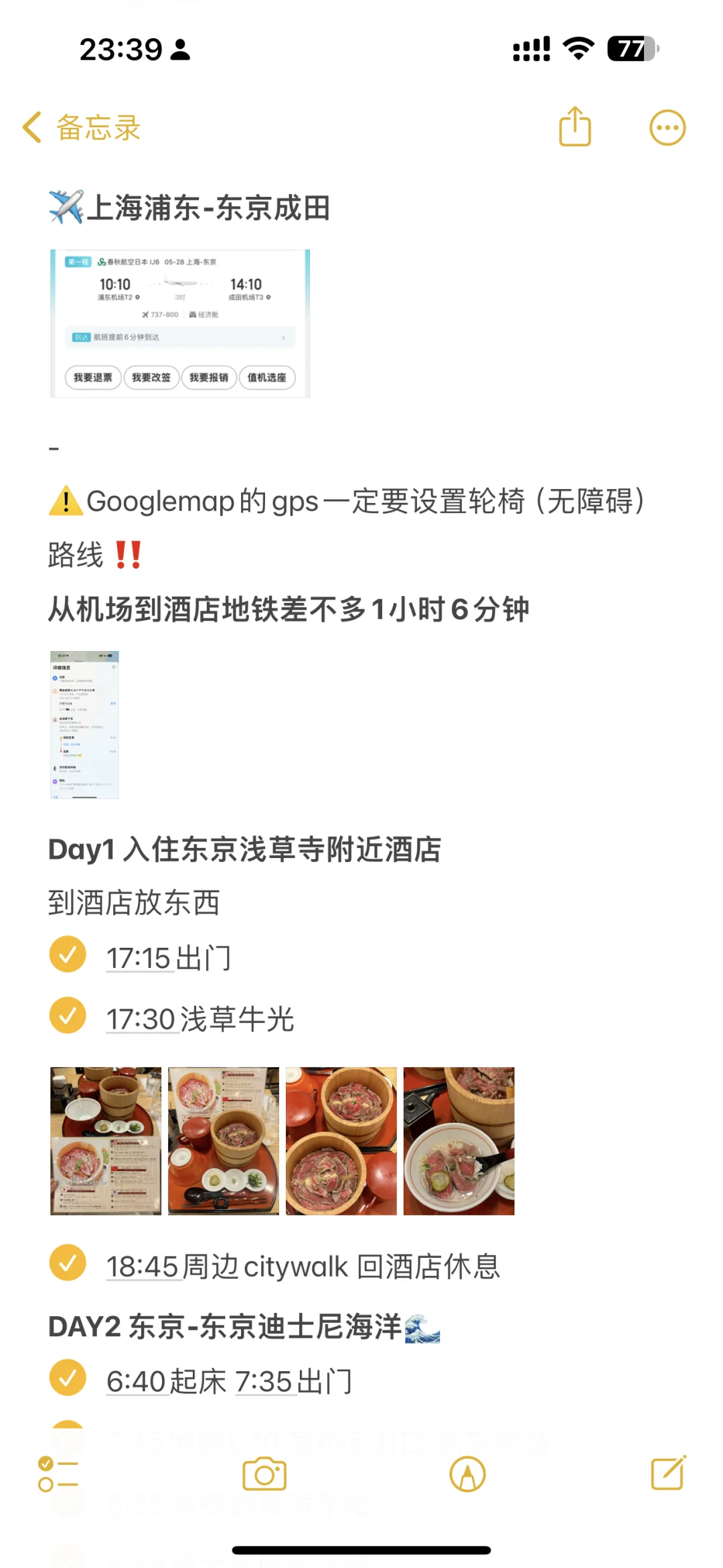Open the camera attachment option
This screenshot has width=723, height=1568.
point(264,1474)
